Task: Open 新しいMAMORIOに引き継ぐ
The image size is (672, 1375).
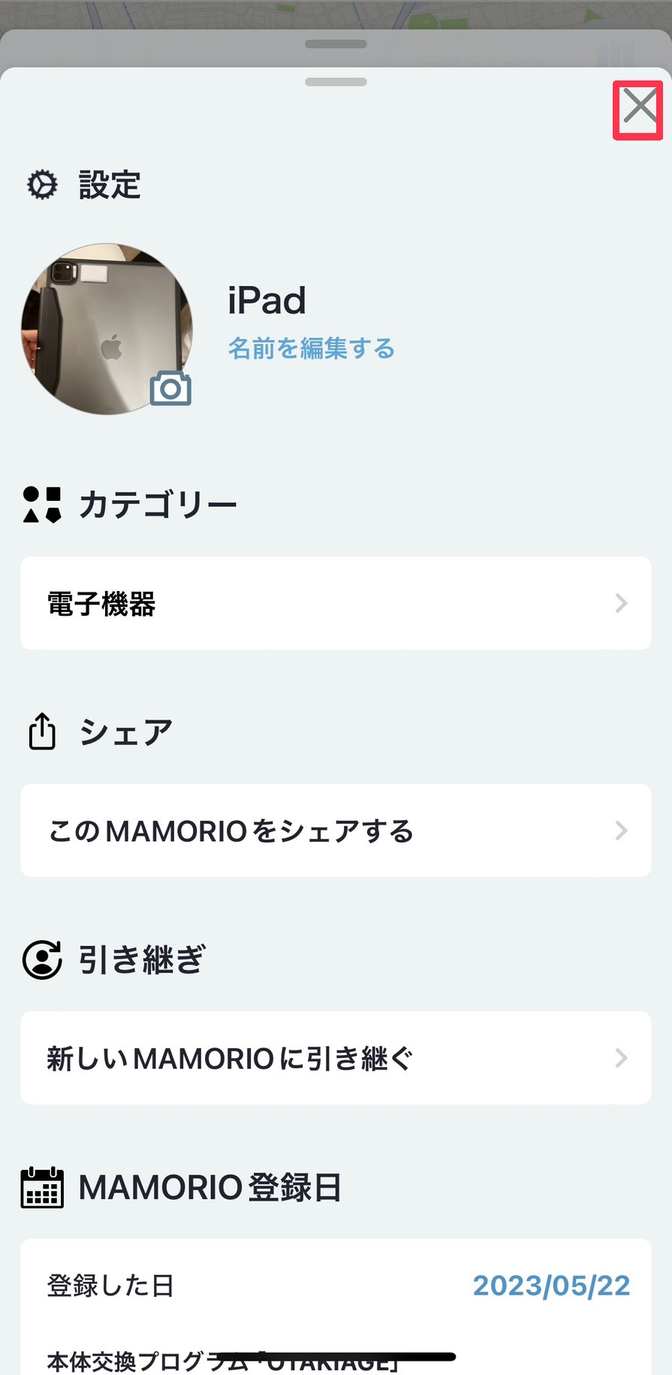Action: [x=336, y=1058]
